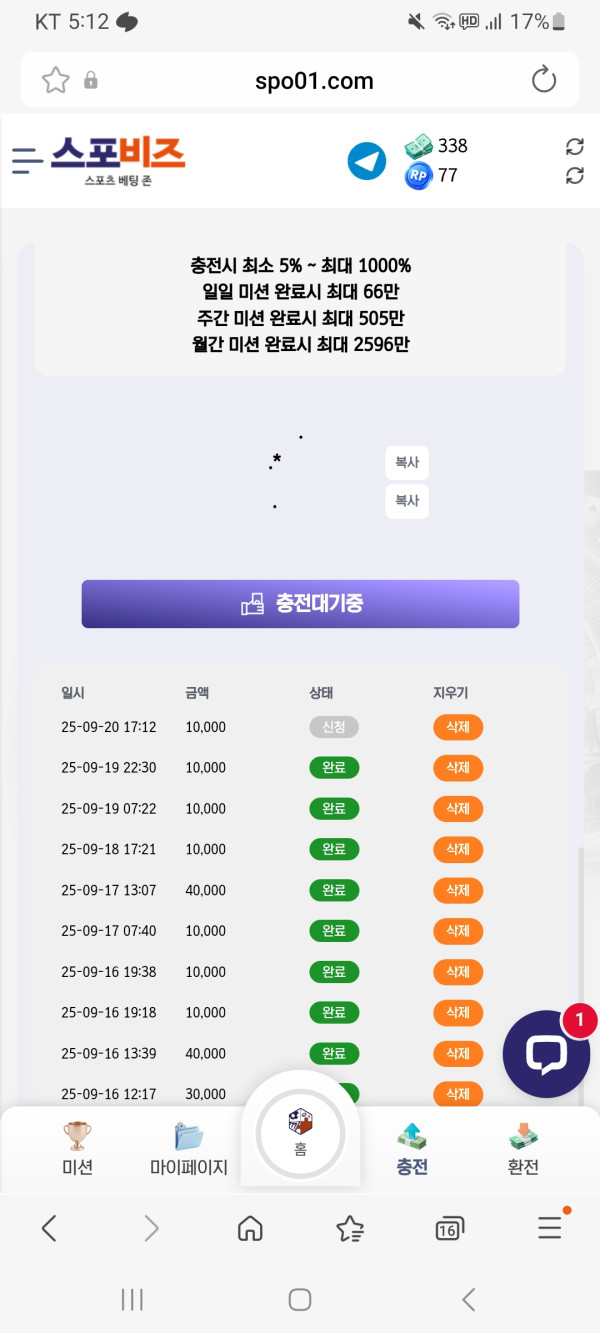This screenshot has height=1333, width=600.
Task: Switch to the 환전 tab
Action: [x=523, y=1148]
